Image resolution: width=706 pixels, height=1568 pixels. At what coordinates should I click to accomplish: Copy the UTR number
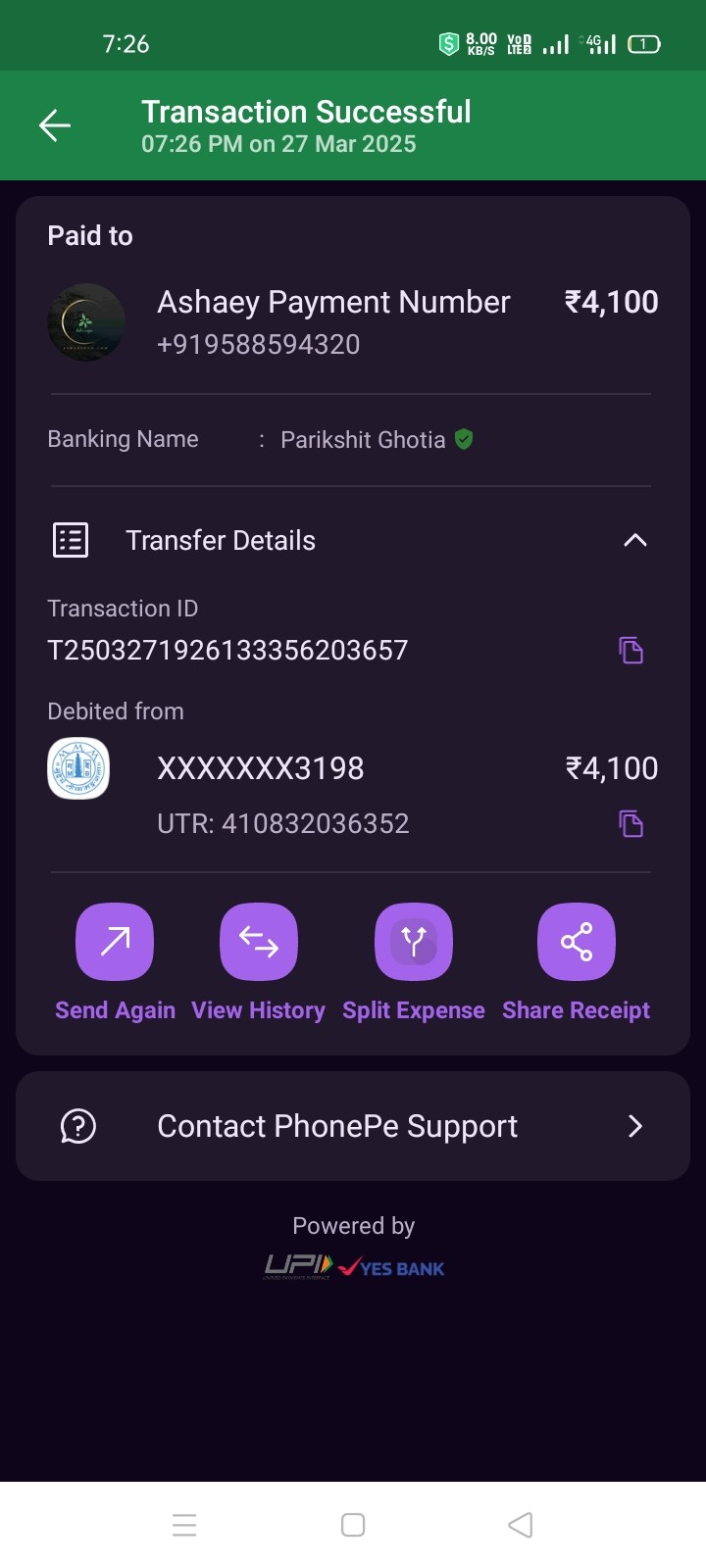tap(630, 823)
